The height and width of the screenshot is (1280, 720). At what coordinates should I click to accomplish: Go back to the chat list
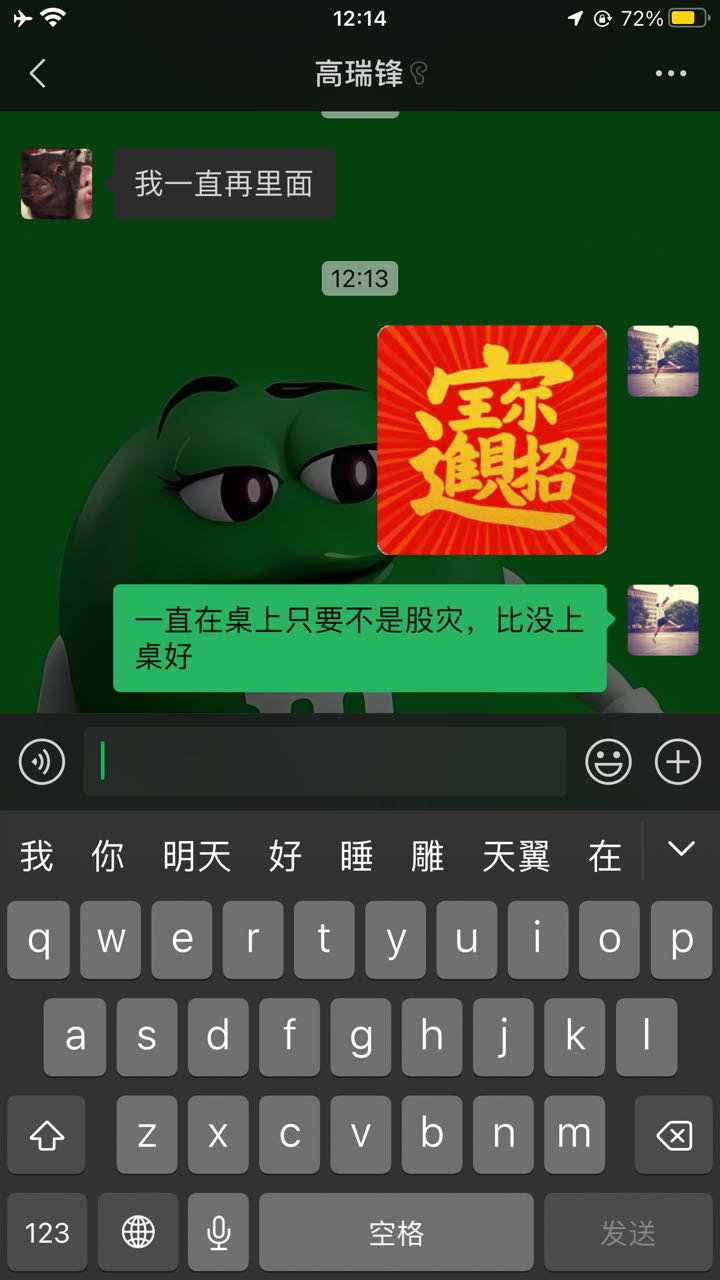click(x=38, y=73)
